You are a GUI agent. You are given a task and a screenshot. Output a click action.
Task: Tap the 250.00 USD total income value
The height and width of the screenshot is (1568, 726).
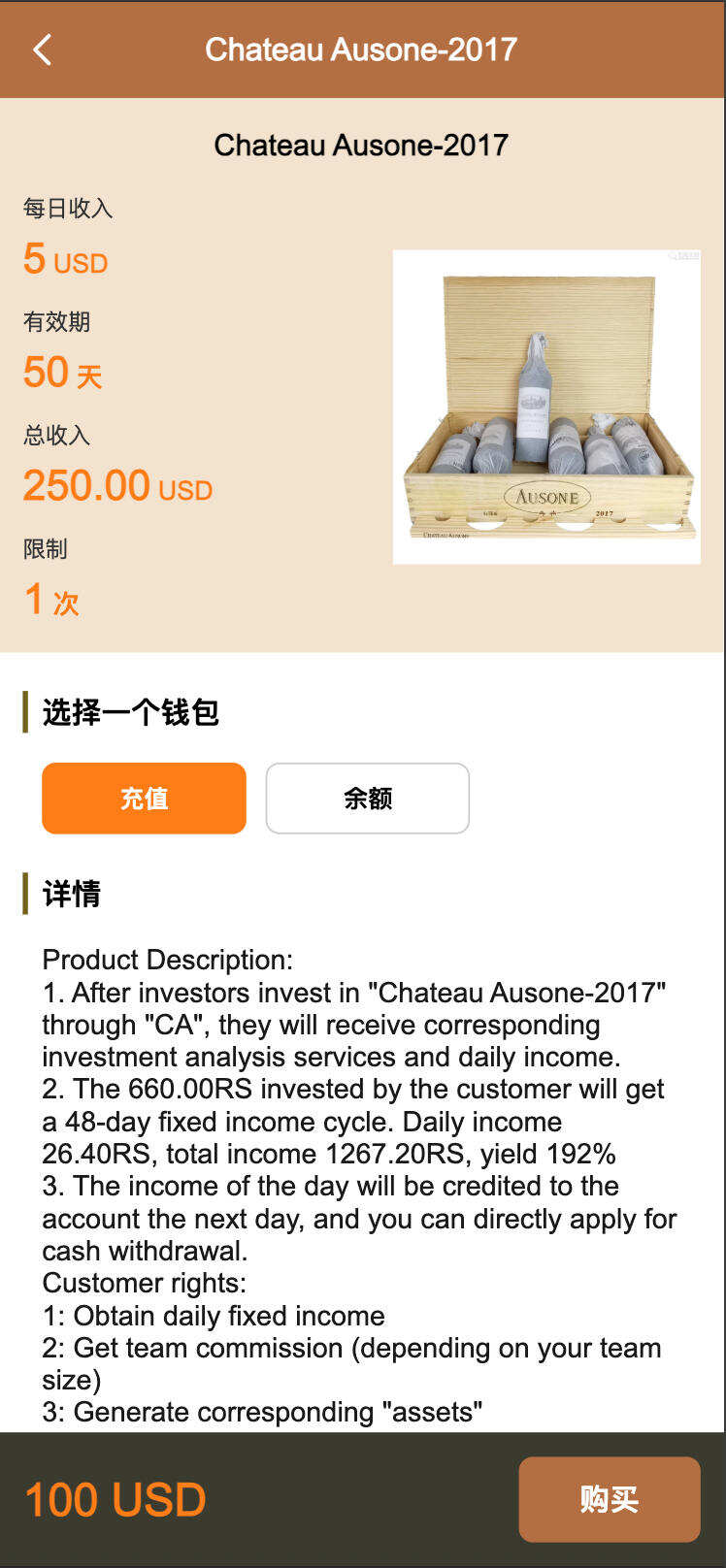coord(116,485)
